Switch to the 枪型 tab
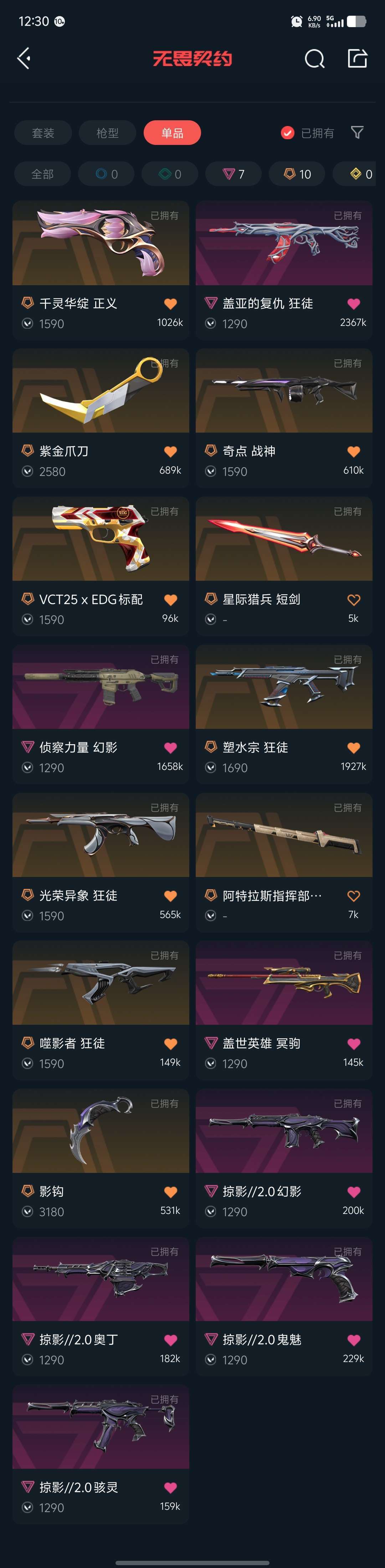This screenshot has width=385, height=1568. coord(108,133)
